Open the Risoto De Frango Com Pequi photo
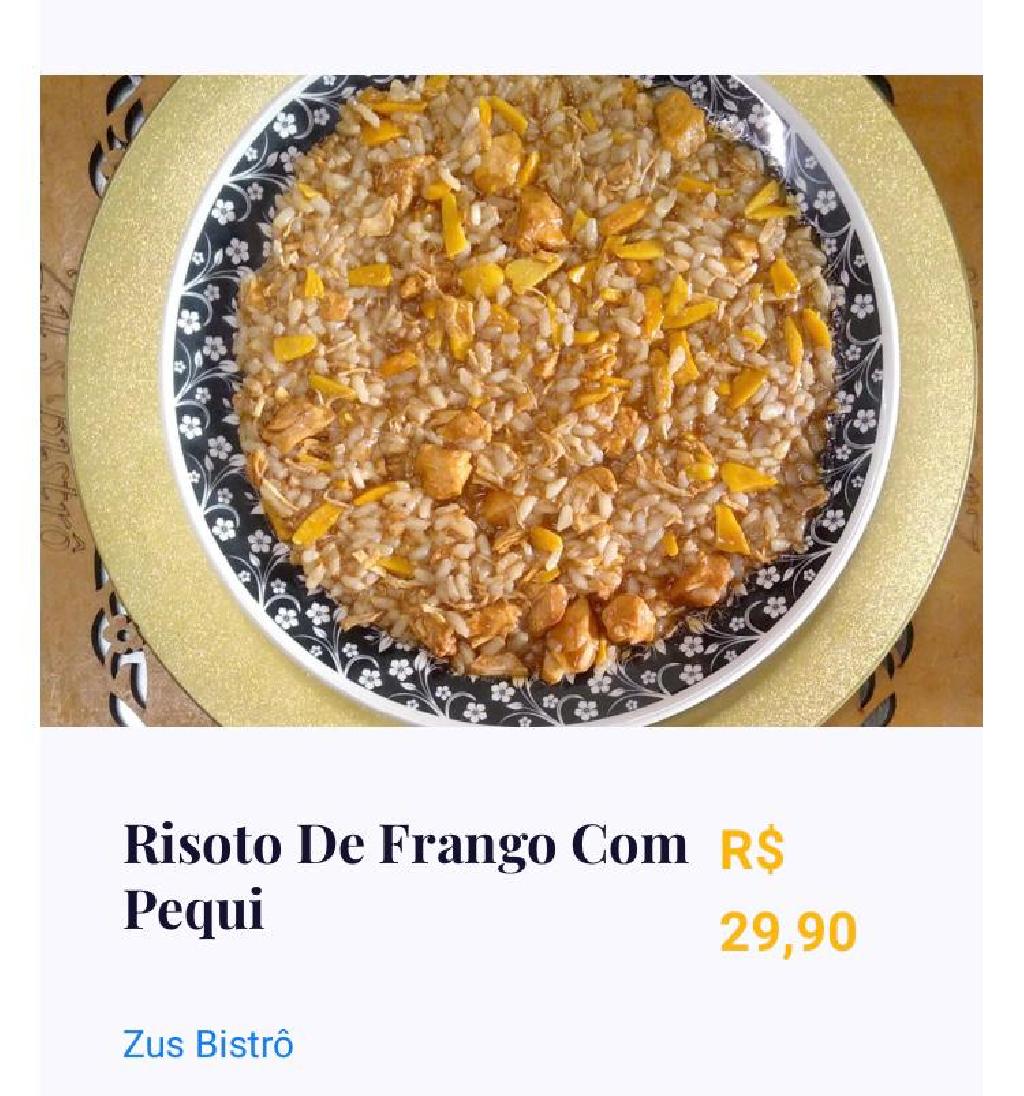The height and width of the screenshot is (1096, 1024). [x=511, y=400]
